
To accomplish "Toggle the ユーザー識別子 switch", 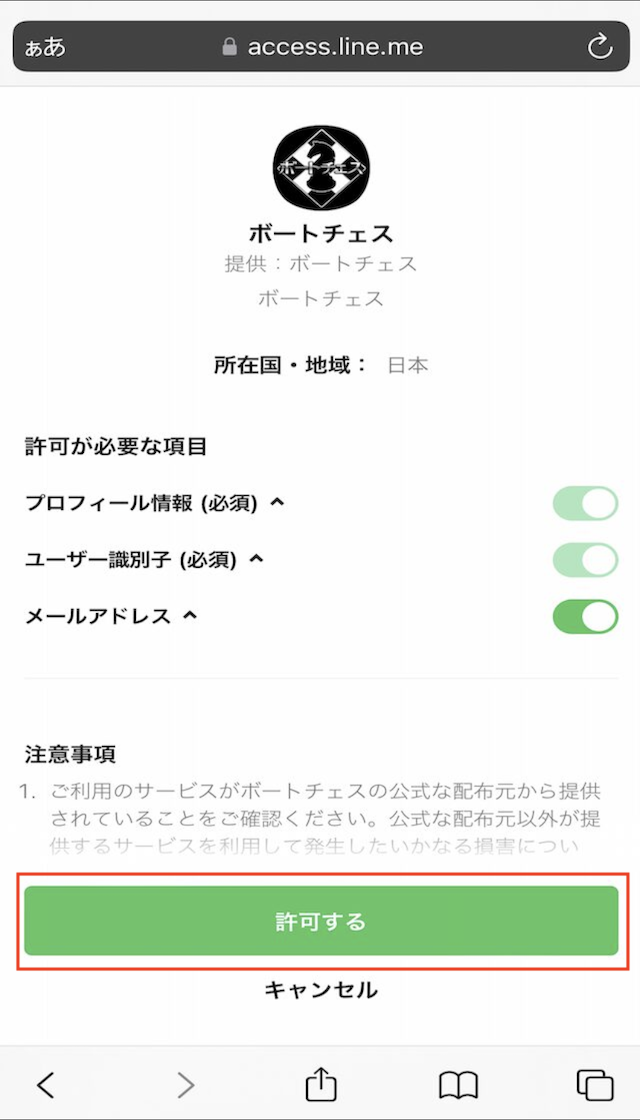I will [585, 560].
